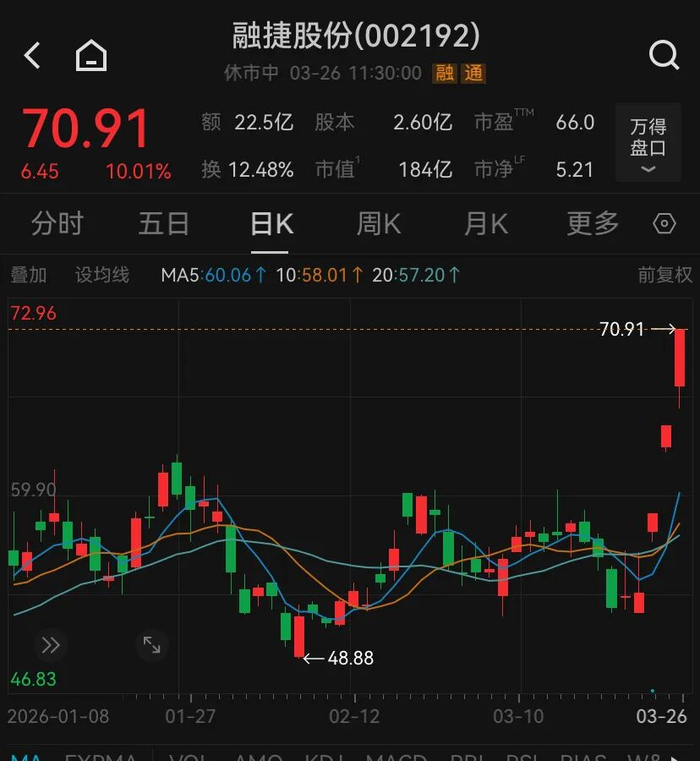Select the 日K chart tab
This screenshot has height=761, width=700.
(x=271, y=223)
